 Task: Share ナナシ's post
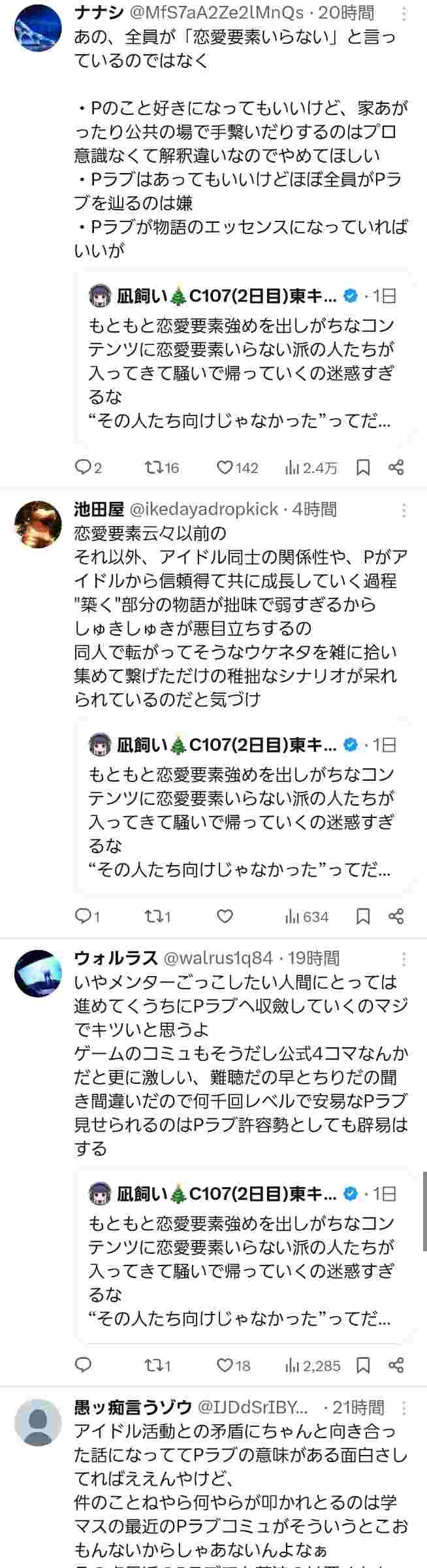coord(396,467)
